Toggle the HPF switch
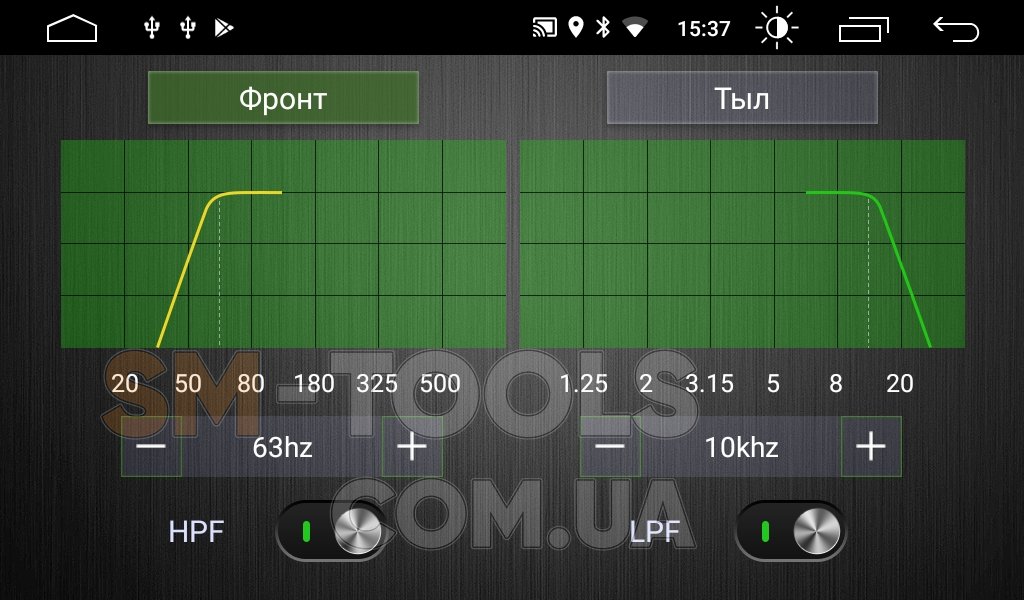Viewport: 1024px width, 600px height. point(332,530)
